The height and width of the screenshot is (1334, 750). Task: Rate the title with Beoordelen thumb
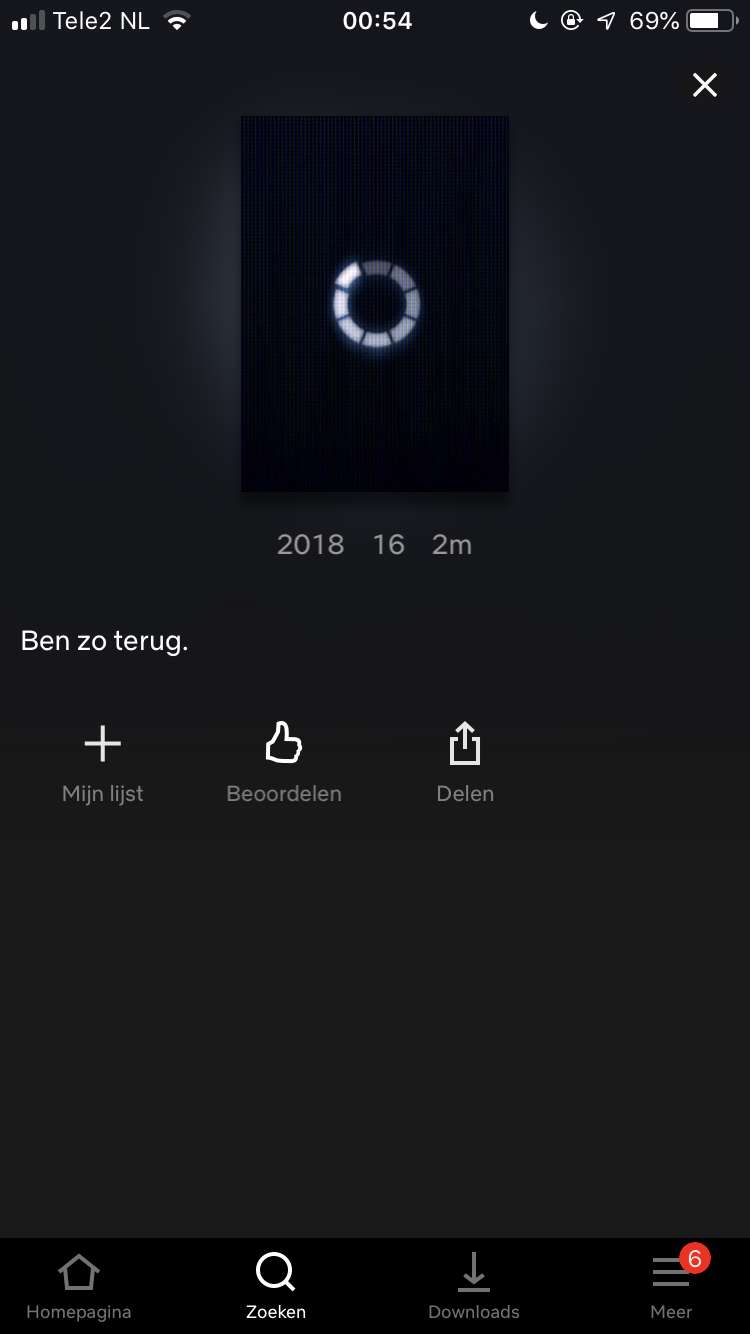click(x=284, y=764)
